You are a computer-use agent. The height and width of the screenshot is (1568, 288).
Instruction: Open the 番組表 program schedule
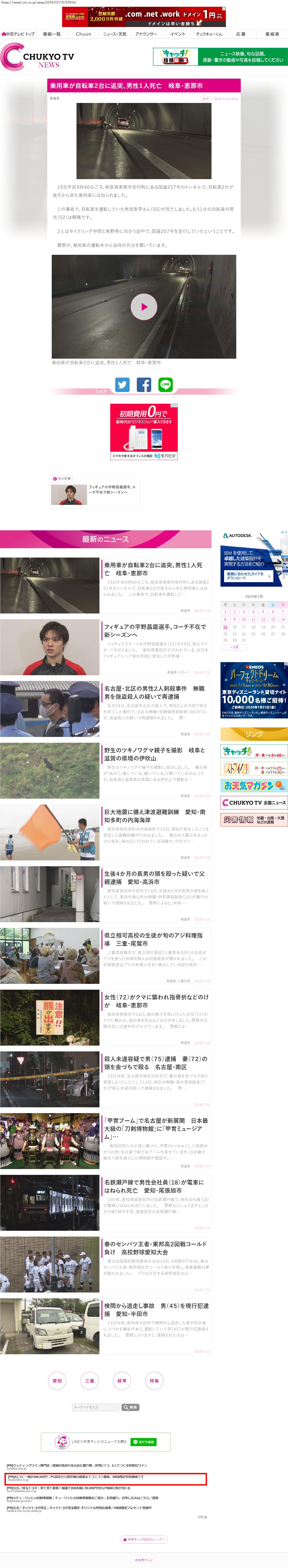pyautogui.click(x=272, y=34)
